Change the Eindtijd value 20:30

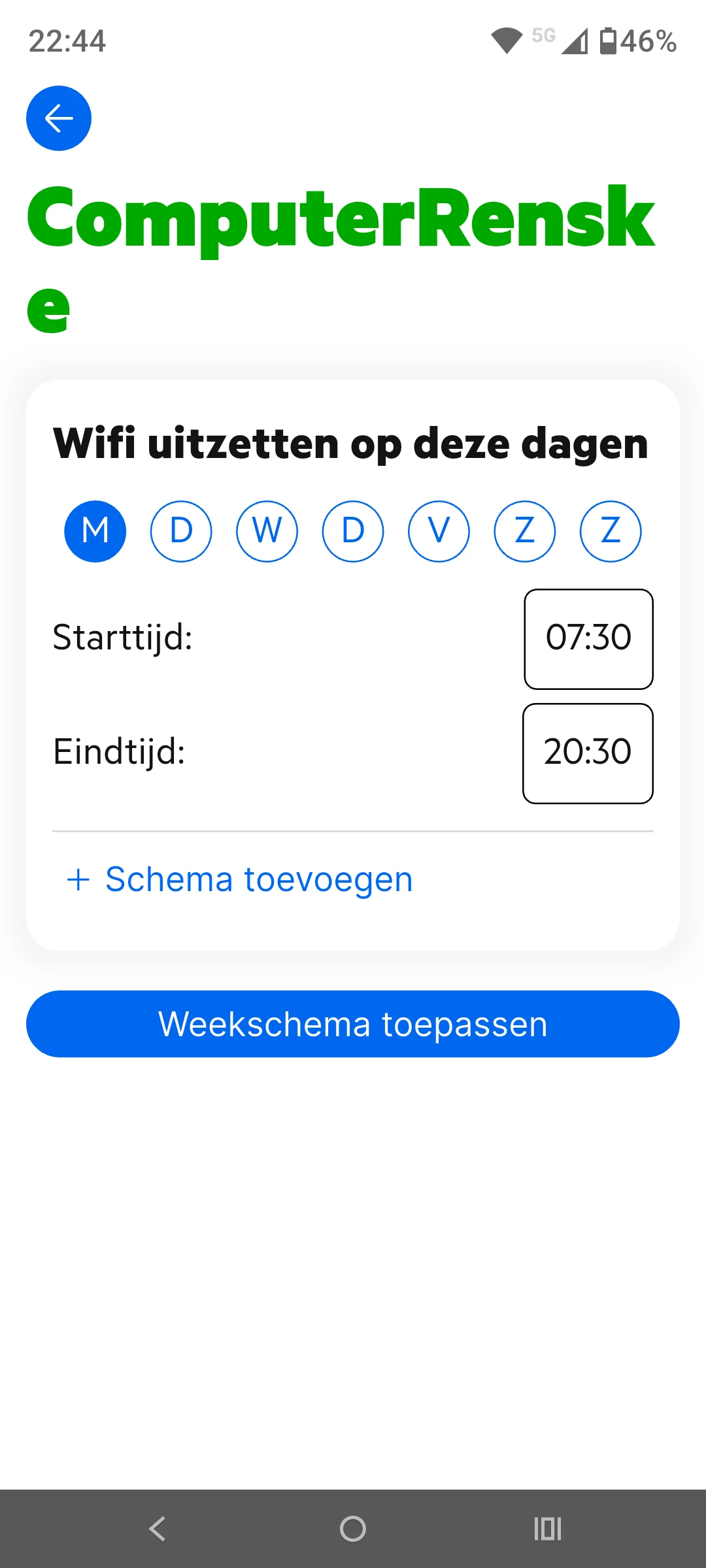click(x=588, y=753)
